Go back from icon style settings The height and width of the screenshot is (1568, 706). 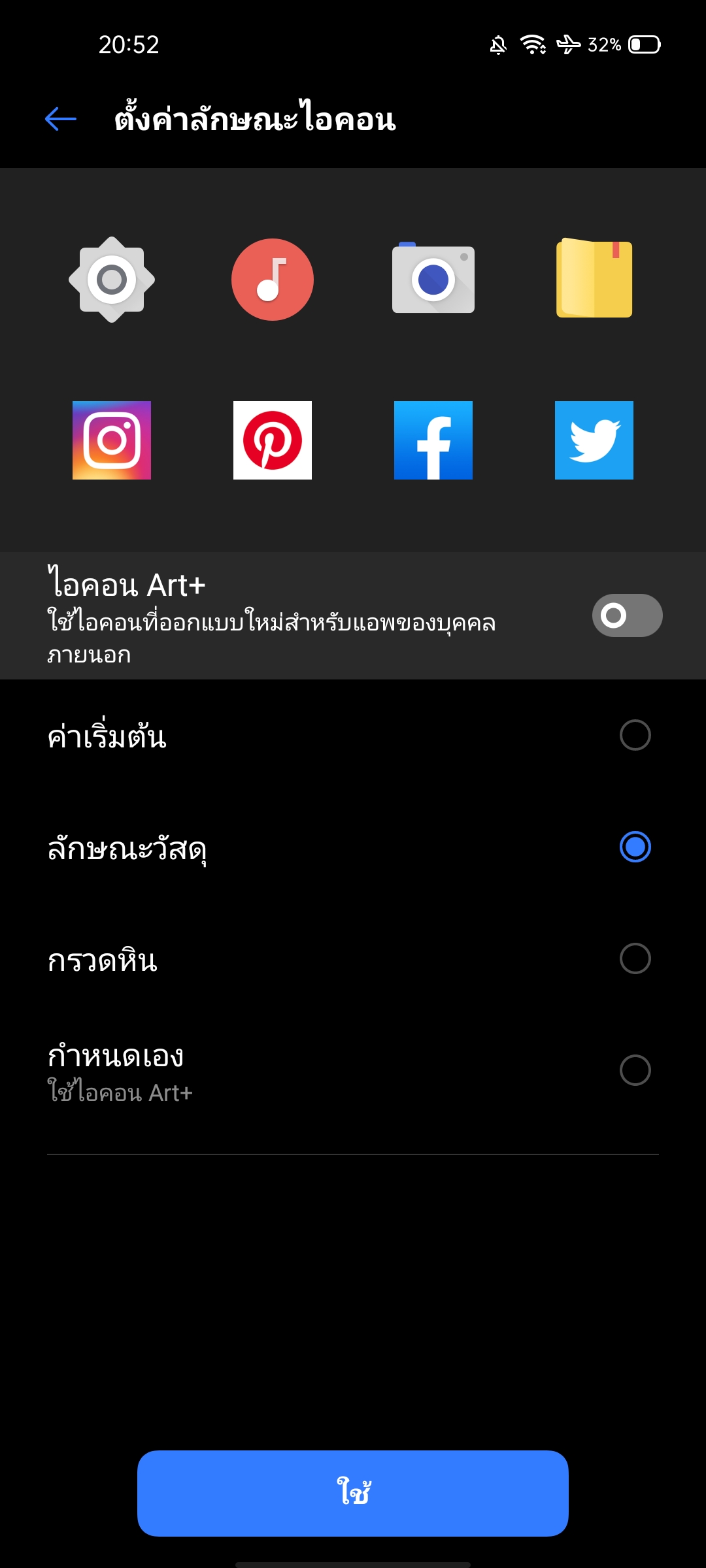[61, 119]
